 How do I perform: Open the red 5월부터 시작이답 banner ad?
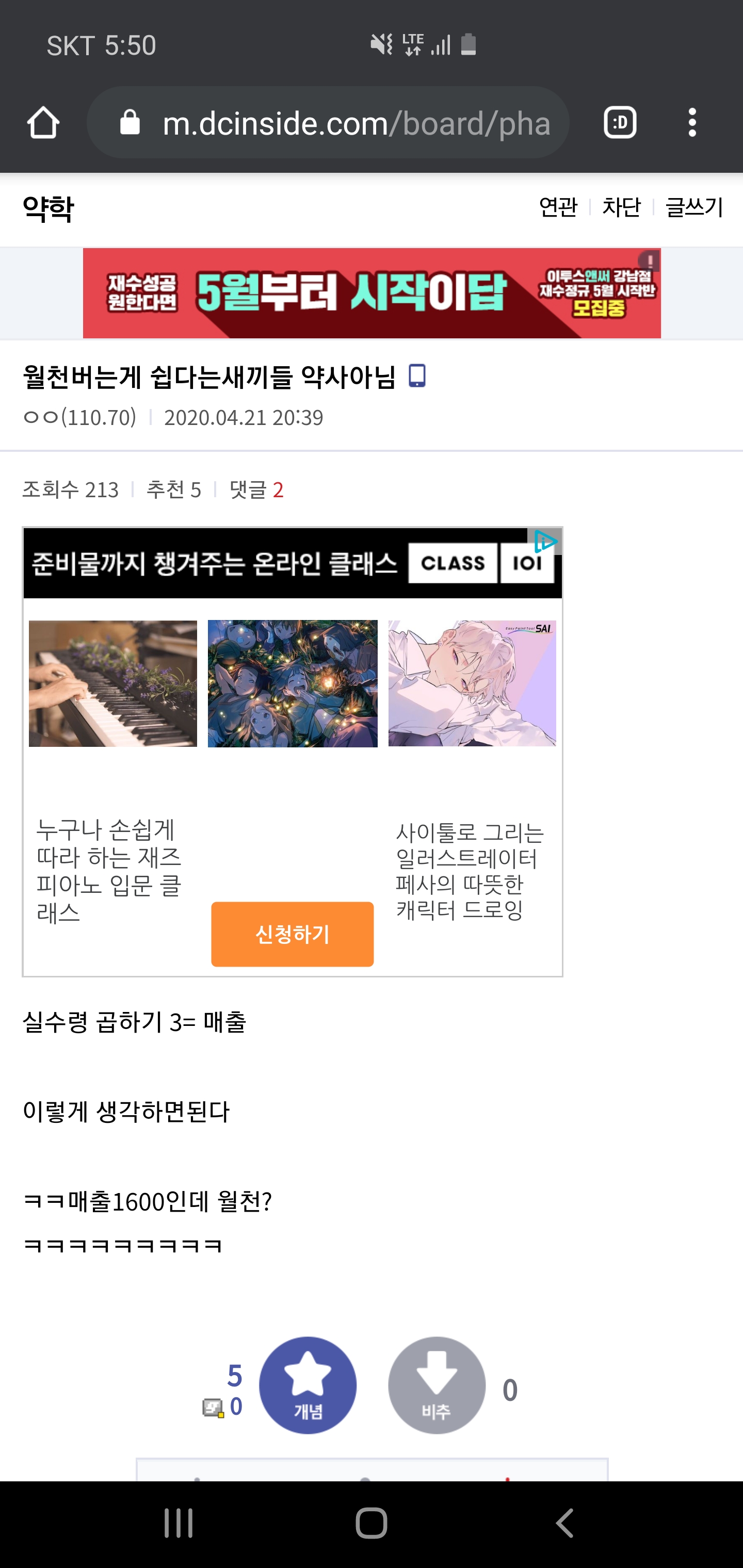point(372,293)
